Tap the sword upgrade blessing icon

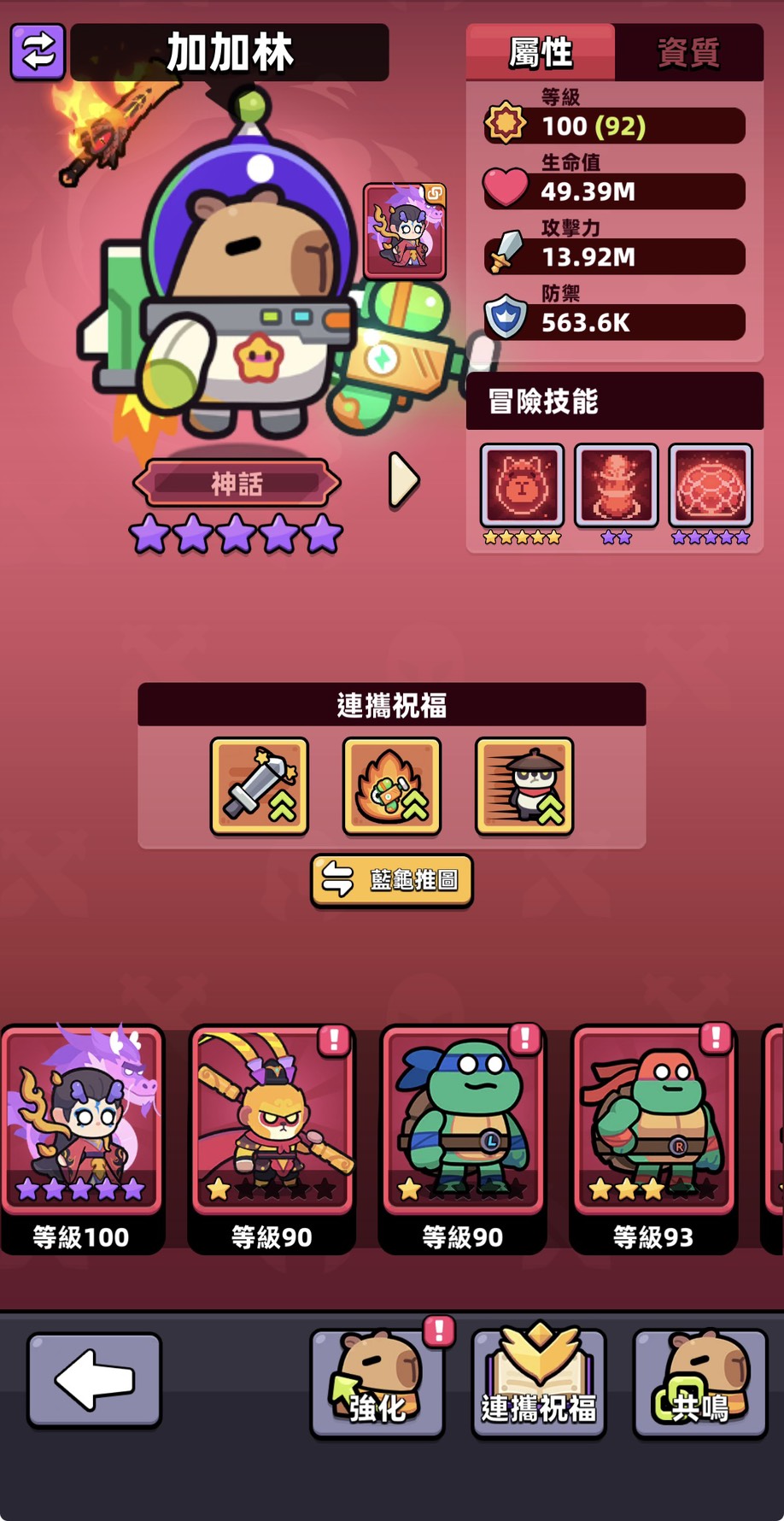(x=260, y=786)
